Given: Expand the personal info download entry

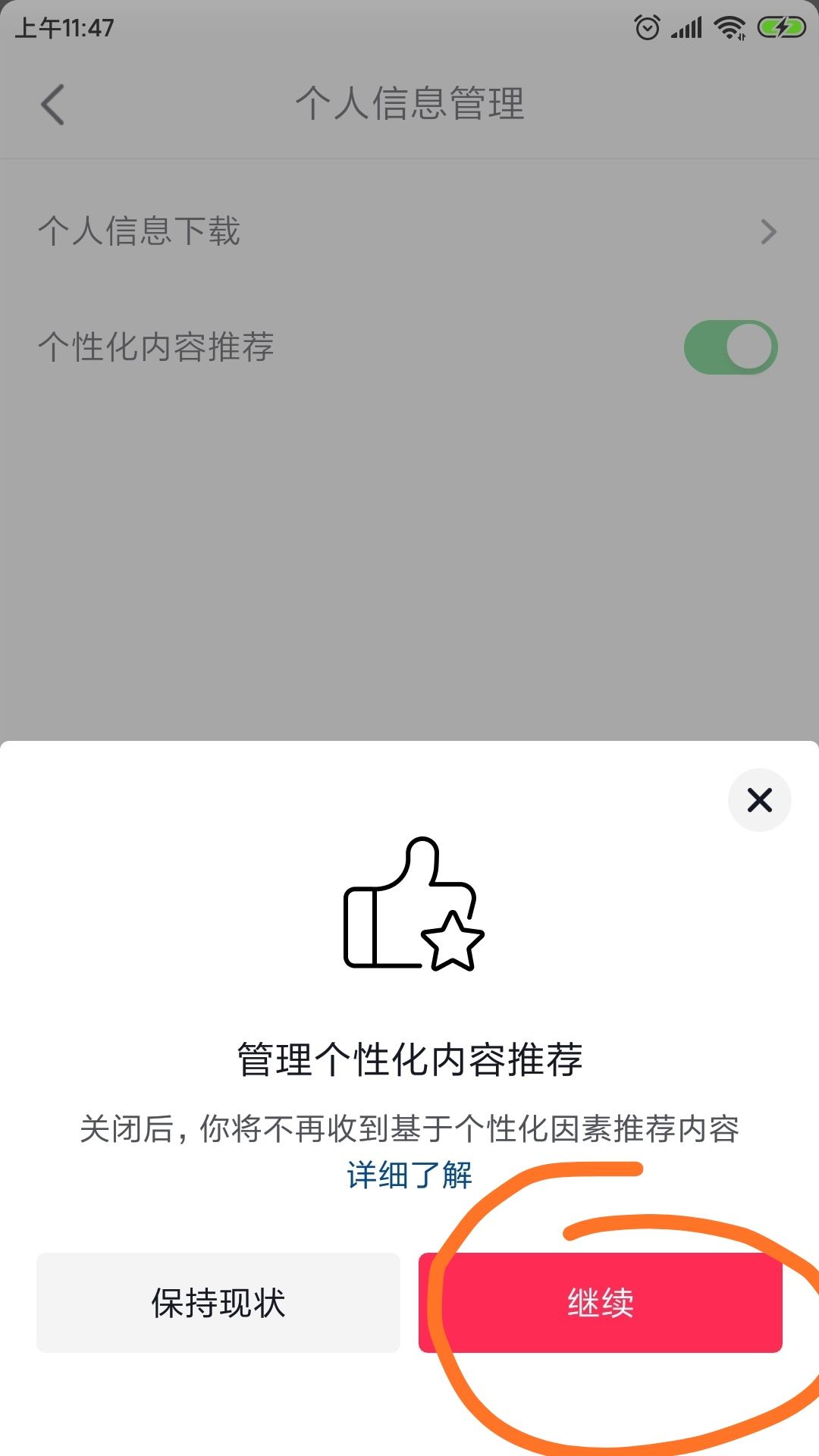Looking at the screenshot, I should point(768,232).
